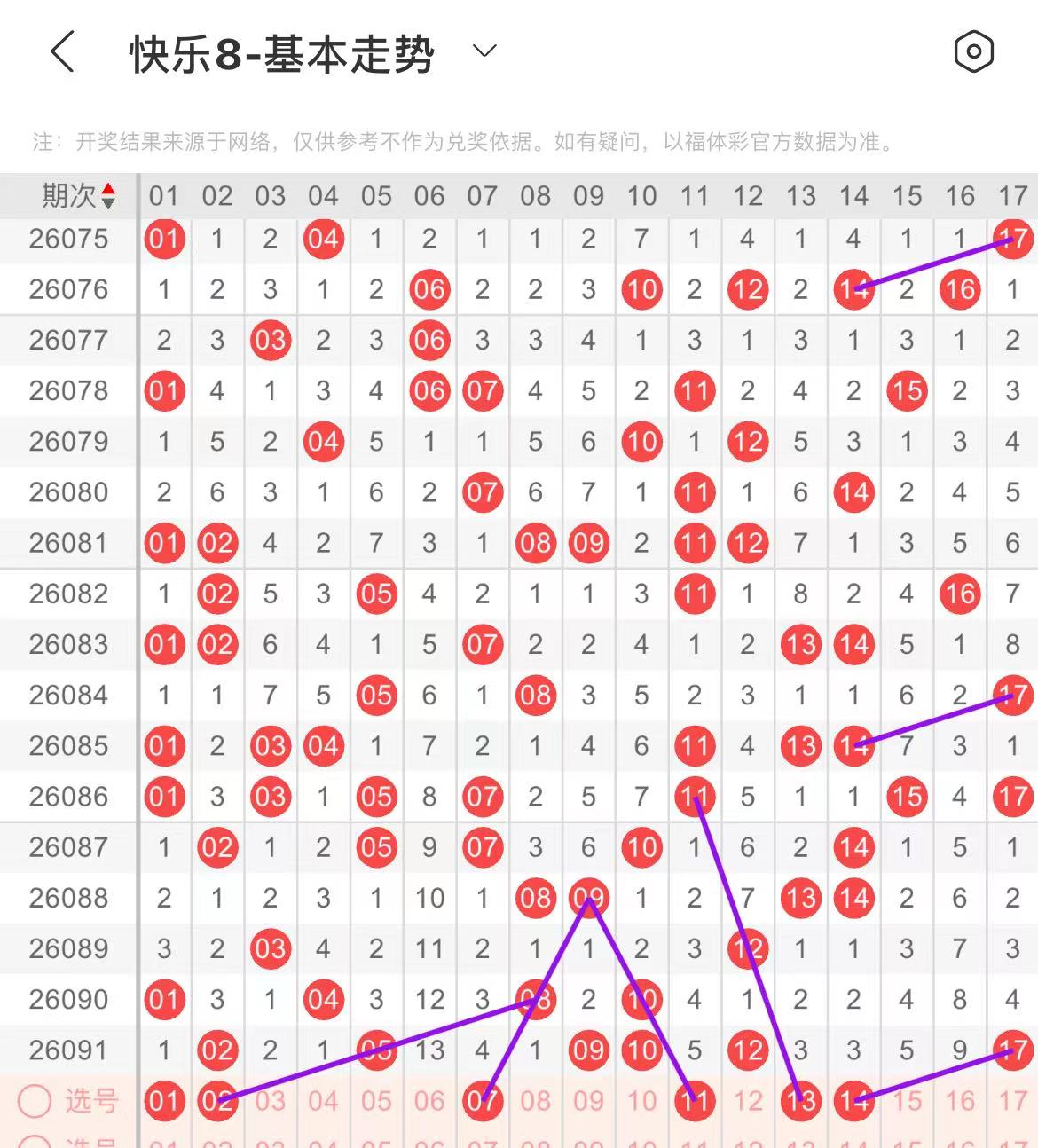
Task: Unselect number 07 in the 选号 row
Action: 483,1101
